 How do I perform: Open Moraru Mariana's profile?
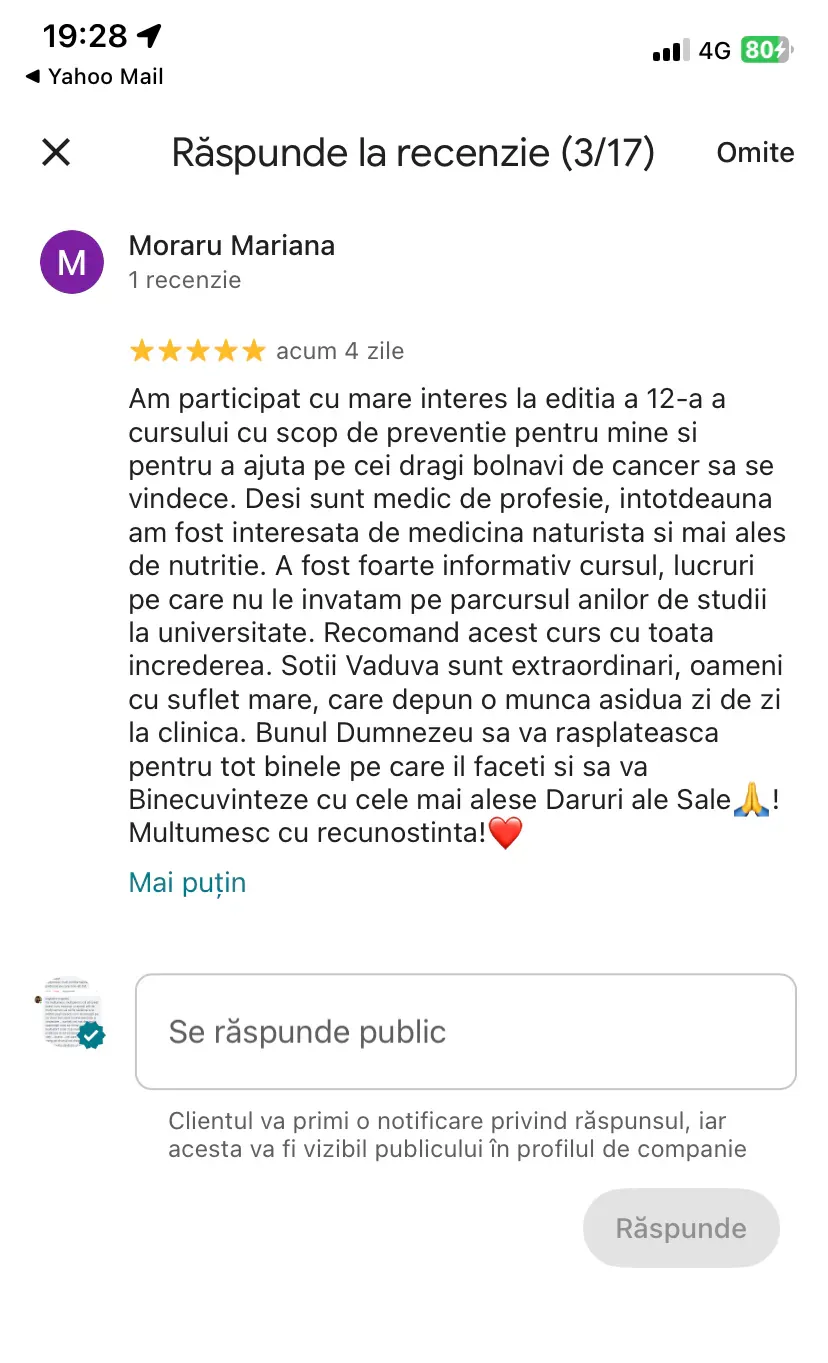pyautogui.click(x=231, y=246)
